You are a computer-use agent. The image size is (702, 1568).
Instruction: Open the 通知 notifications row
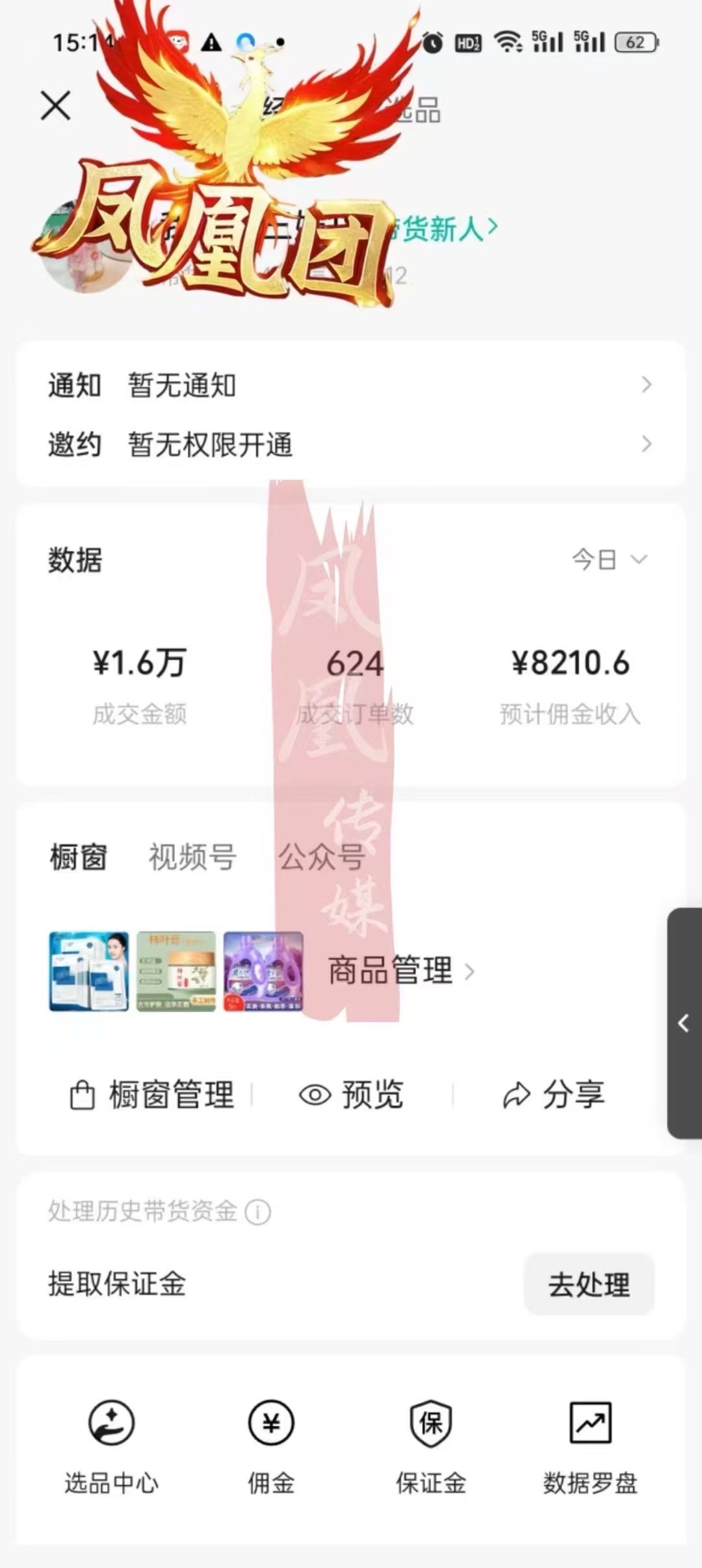(351, 385)
